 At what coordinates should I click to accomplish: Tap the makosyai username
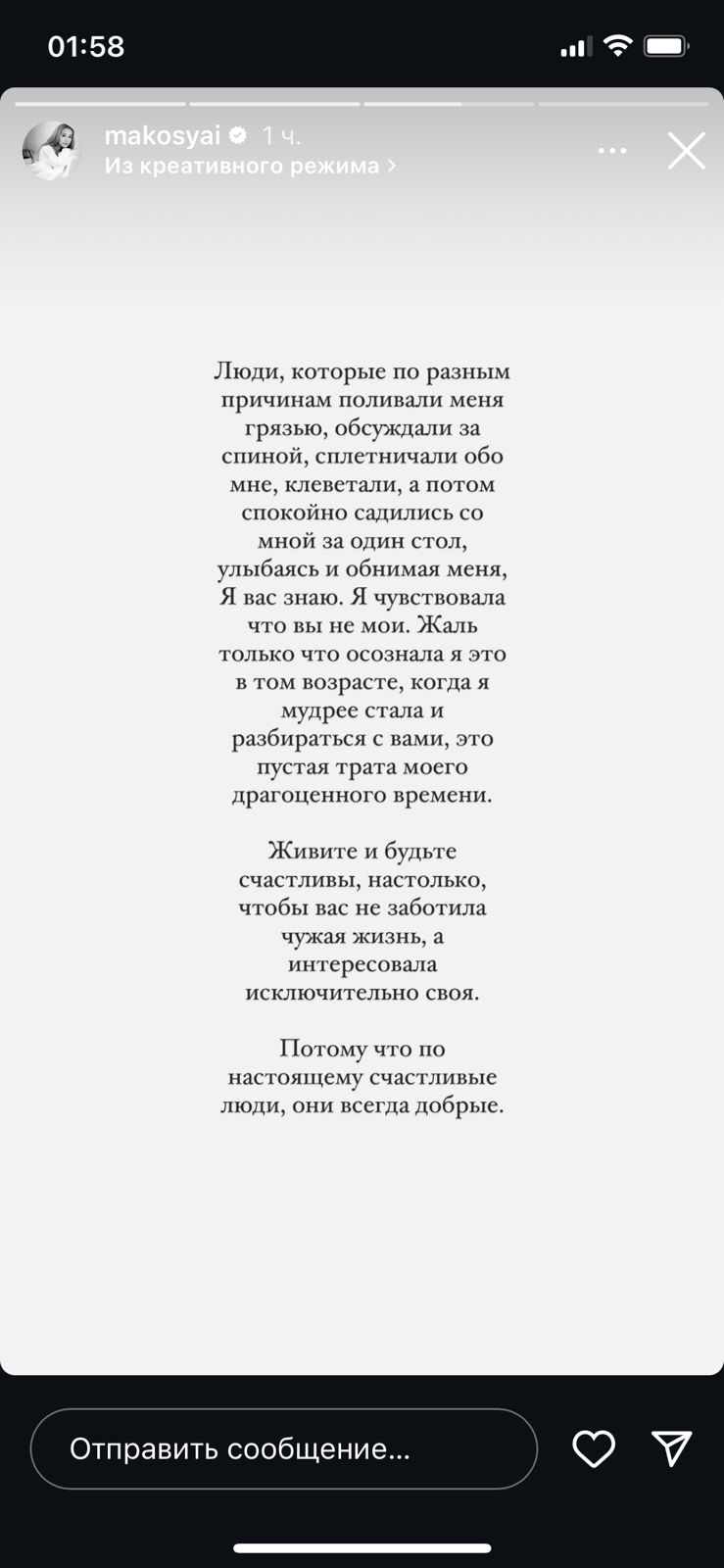click(x=163, y=136)
